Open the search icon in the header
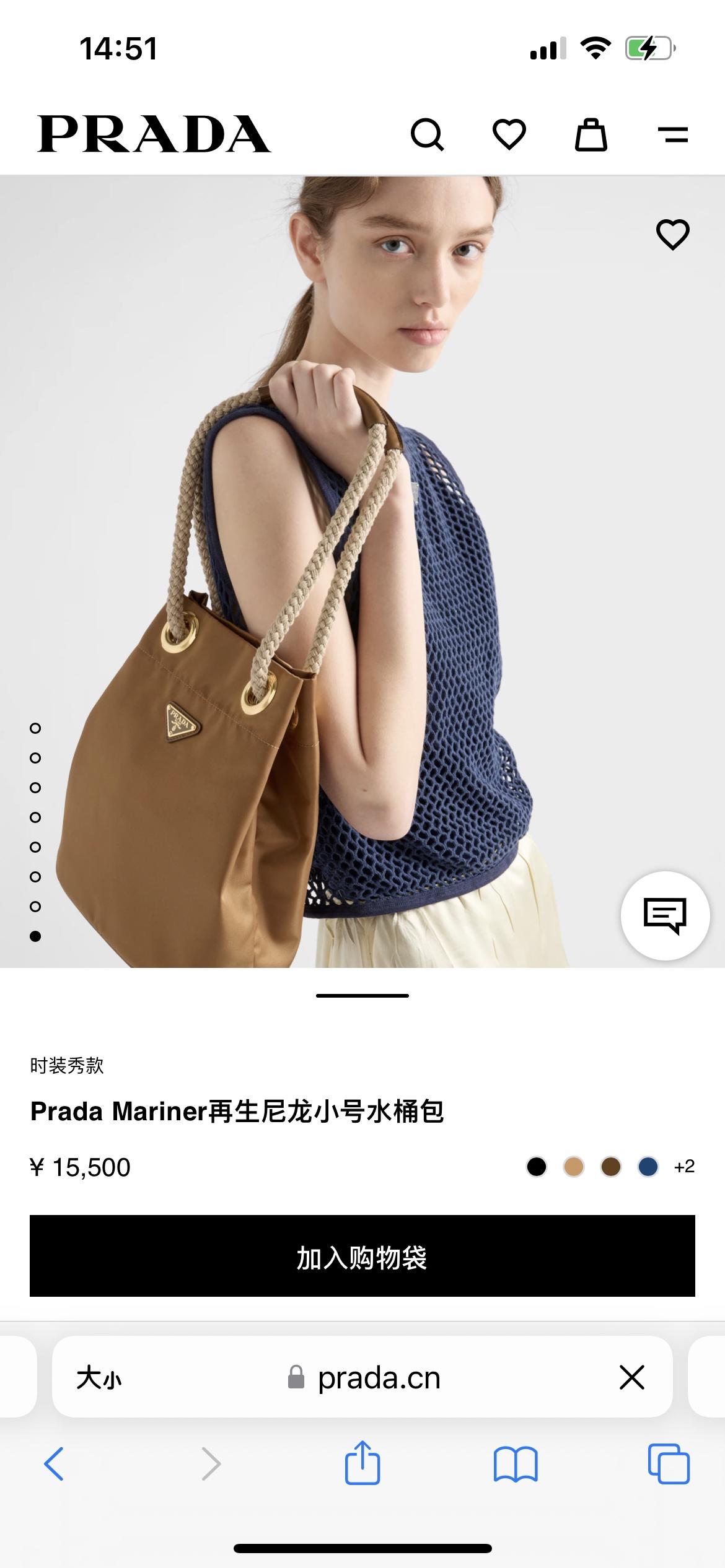This screenshot has width=725, height=1568. click(427, 134)
